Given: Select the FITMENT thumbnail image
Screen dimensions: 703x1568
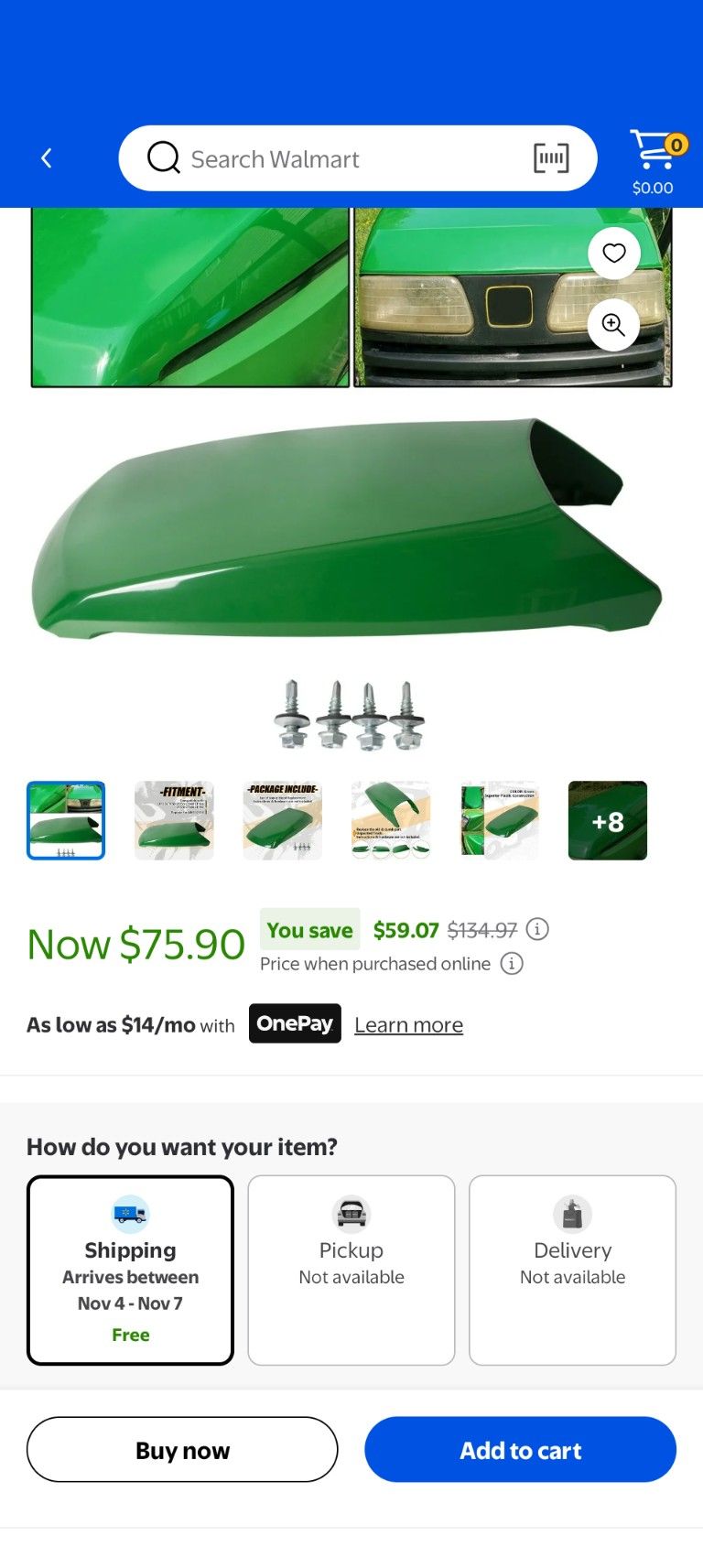Looking at the screenshot, I should [174, 820].
